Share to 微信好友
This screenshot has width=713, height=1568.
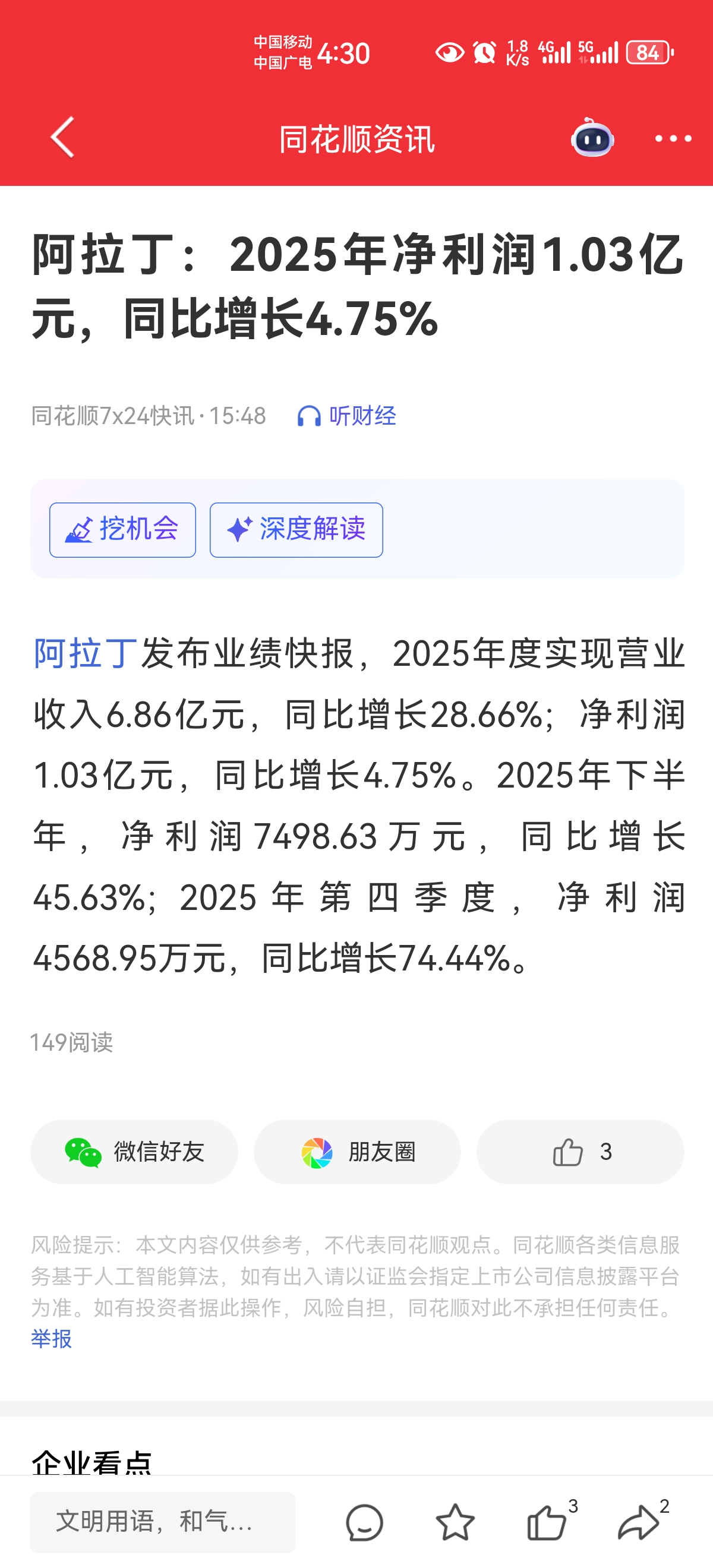tap(134, 1152)
